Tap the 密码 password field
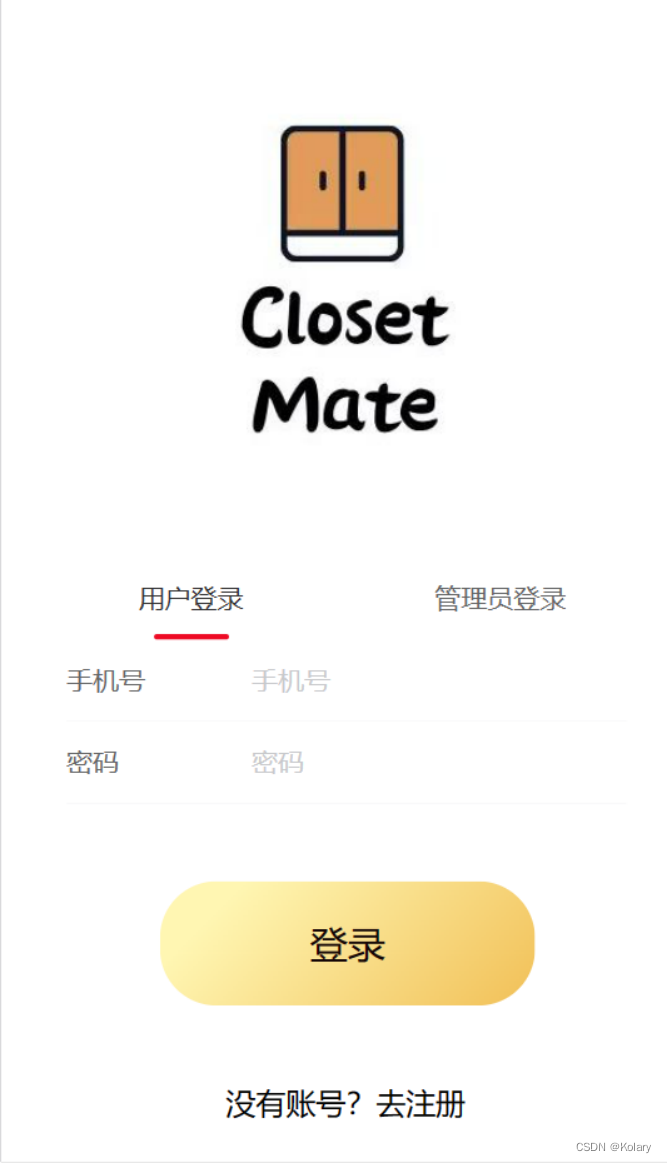The height and width of the screenshot is (1163, 667). click(435, 764)
